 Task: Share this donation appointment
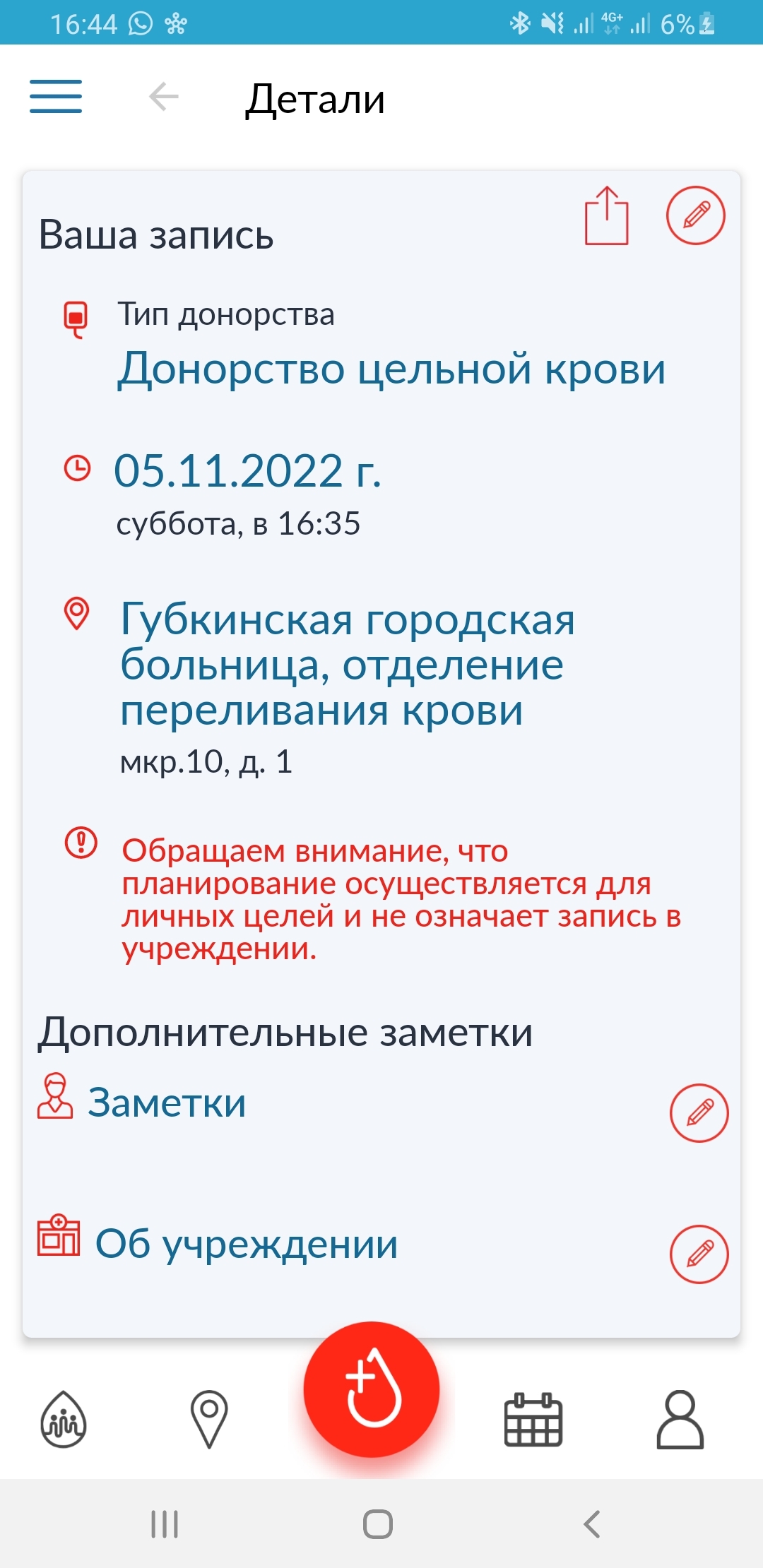tap(606, 216)
